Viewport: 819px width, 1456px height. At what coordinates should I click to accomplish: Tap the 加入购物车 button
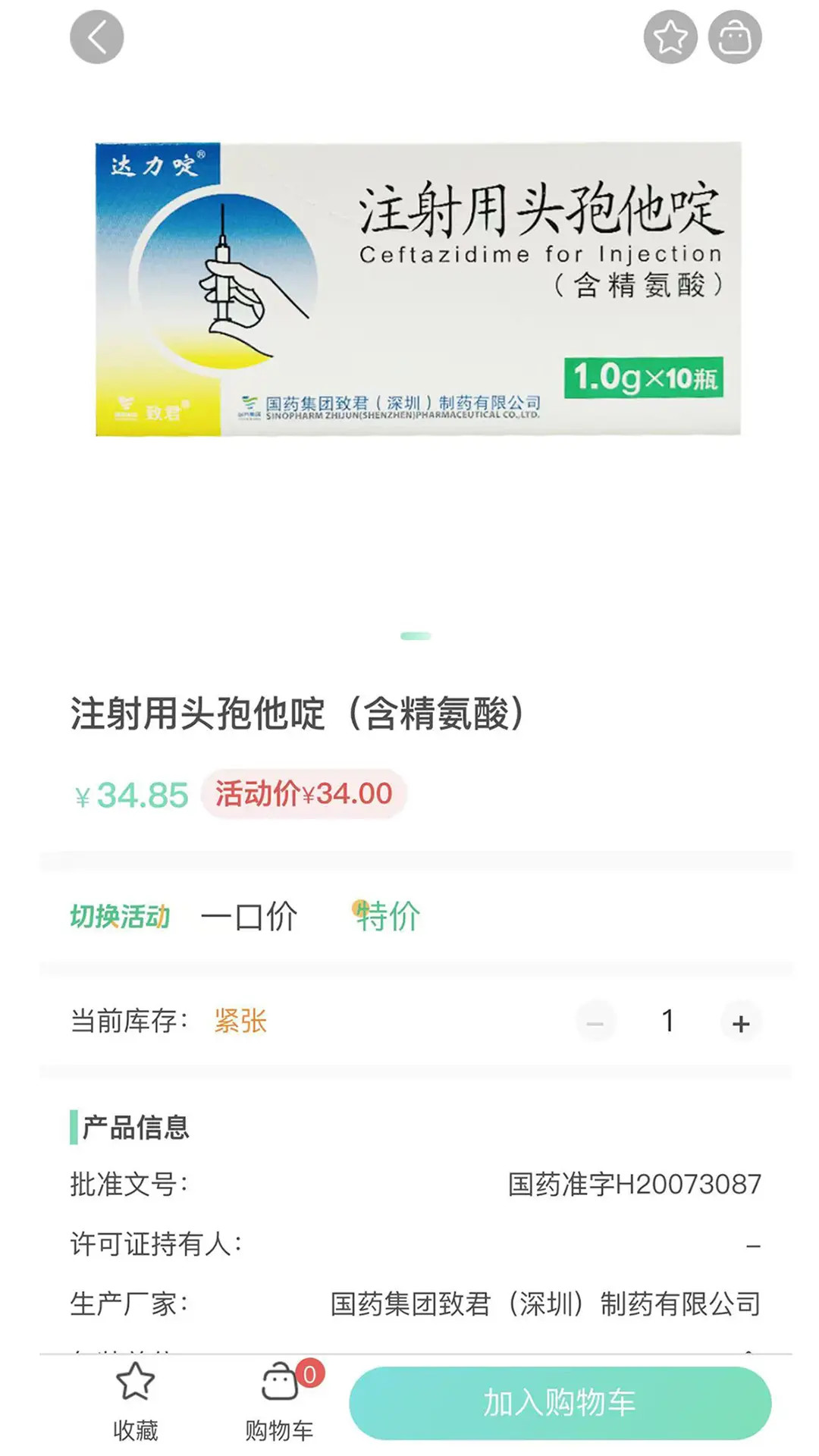pyautogui.click(x=561, y=1403)
